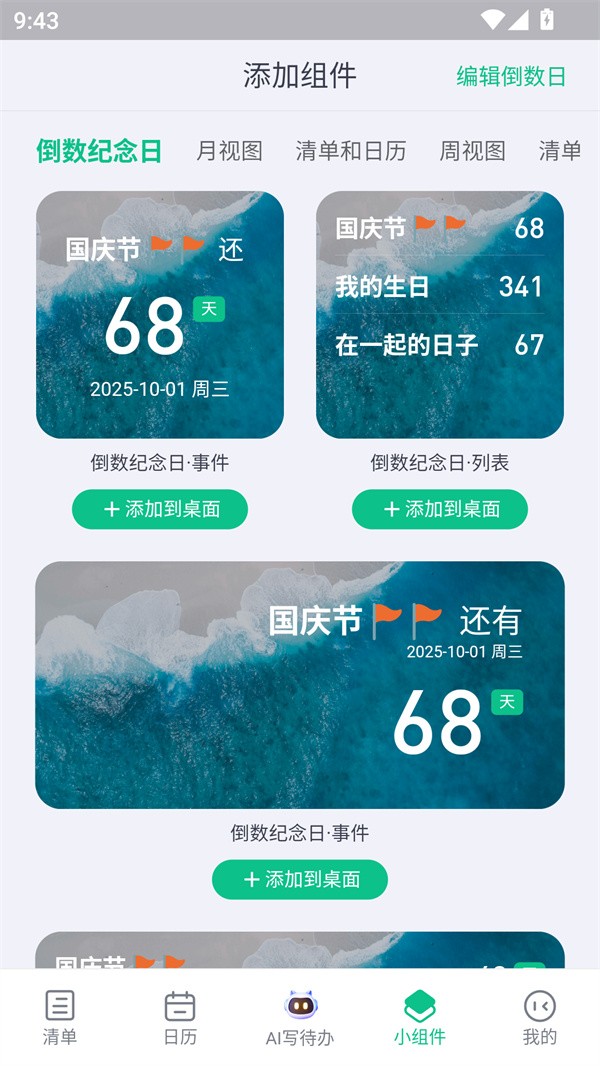Select the 小组件 bottom tab
The image size is (600, 1066).
420,1017
